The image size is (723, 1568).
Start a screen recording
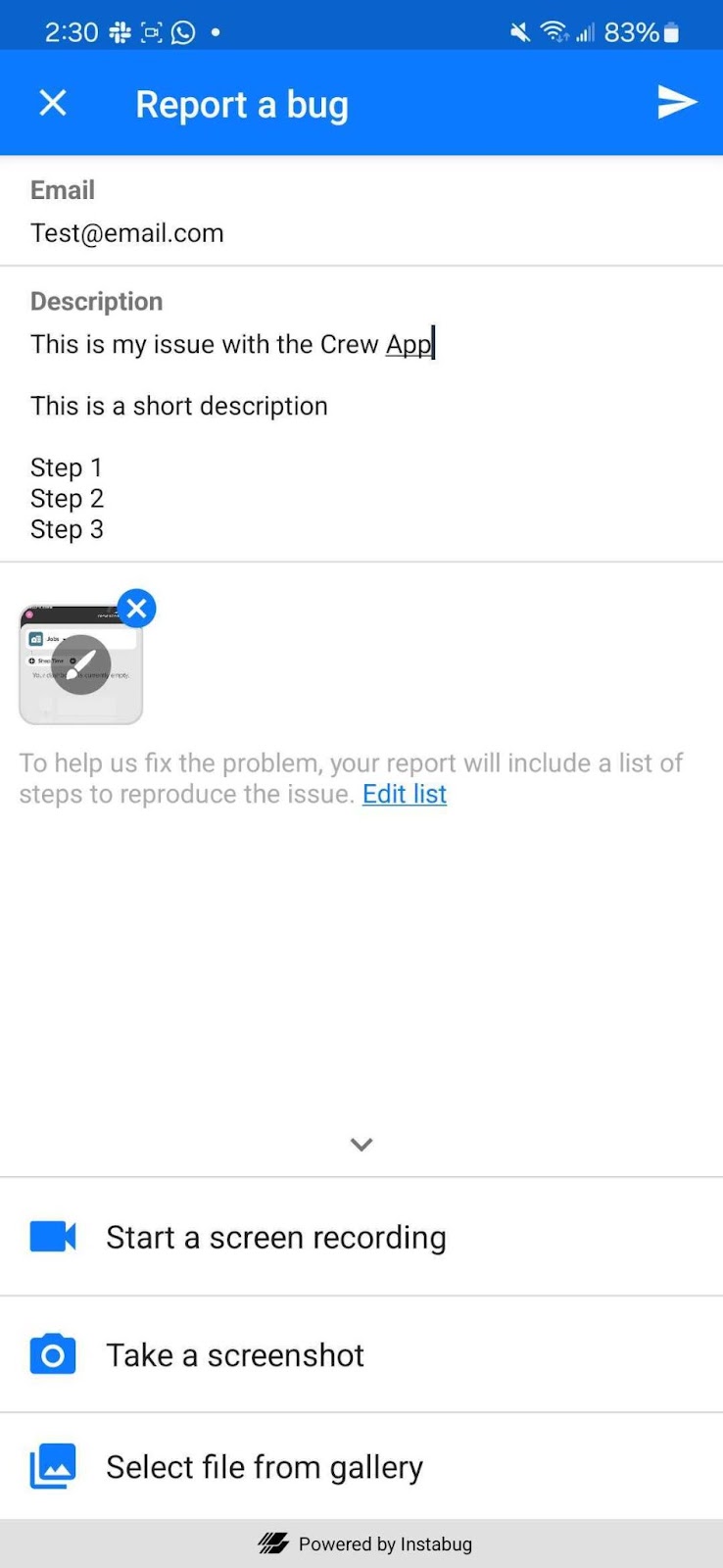(361, 1237)
